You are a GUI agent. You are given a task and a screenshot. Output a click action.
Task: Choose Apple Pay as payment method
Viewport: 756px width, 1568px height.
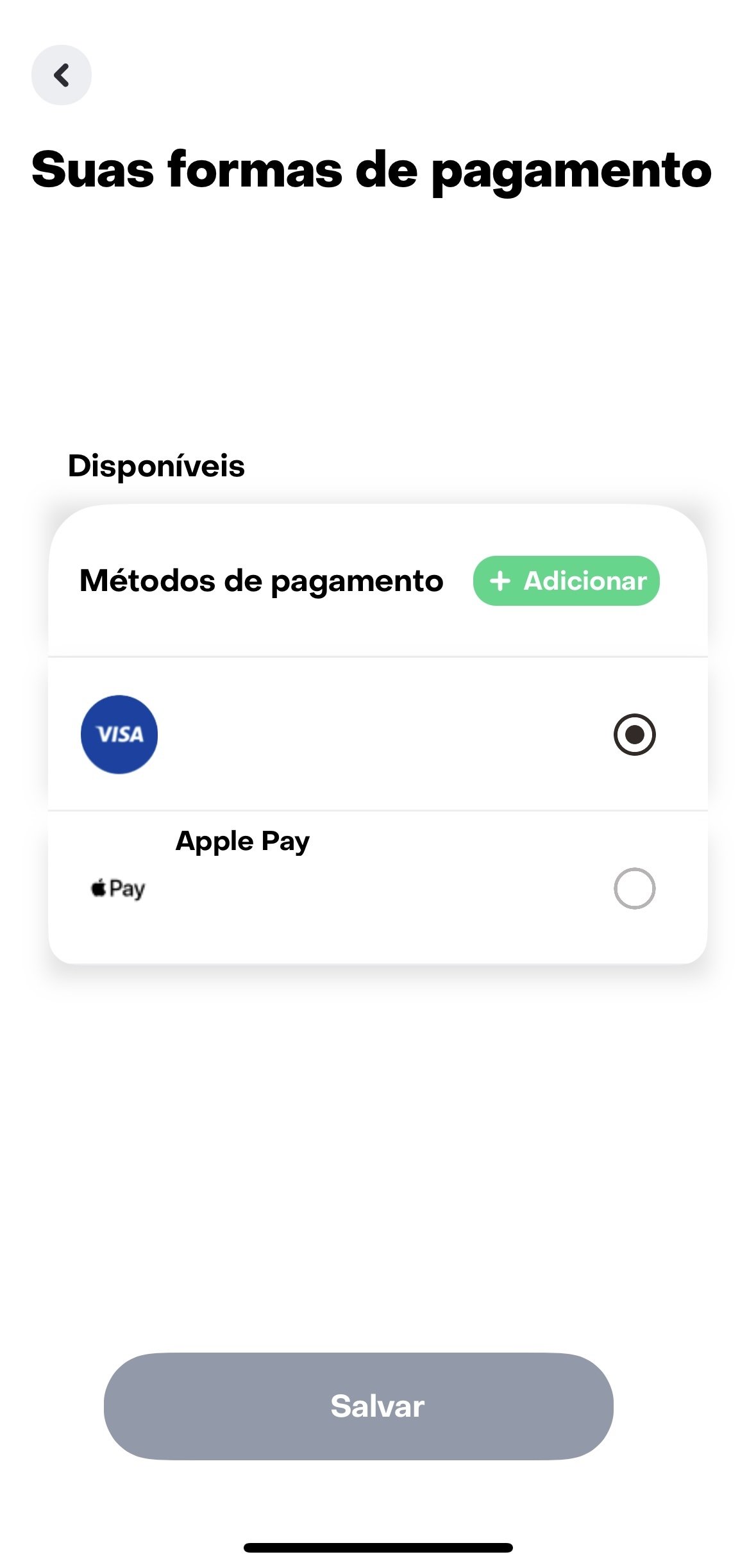pos(634,888)
